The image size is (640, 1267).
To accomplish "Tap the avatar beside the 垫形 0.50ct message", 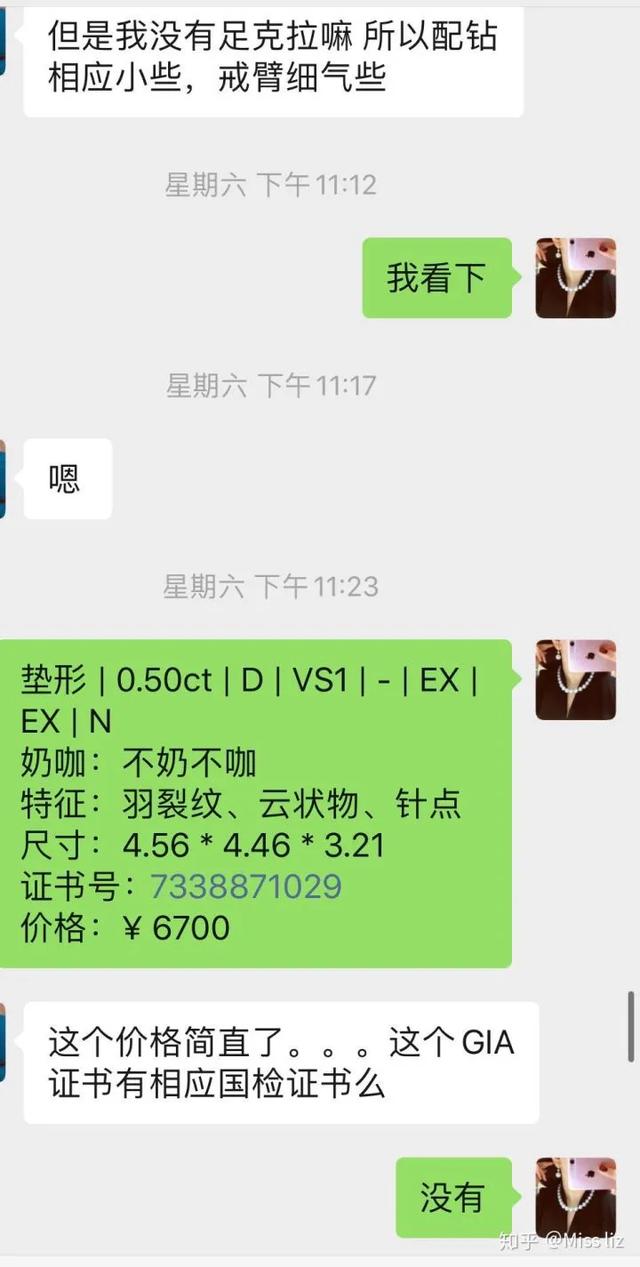I will click(575, 680).
